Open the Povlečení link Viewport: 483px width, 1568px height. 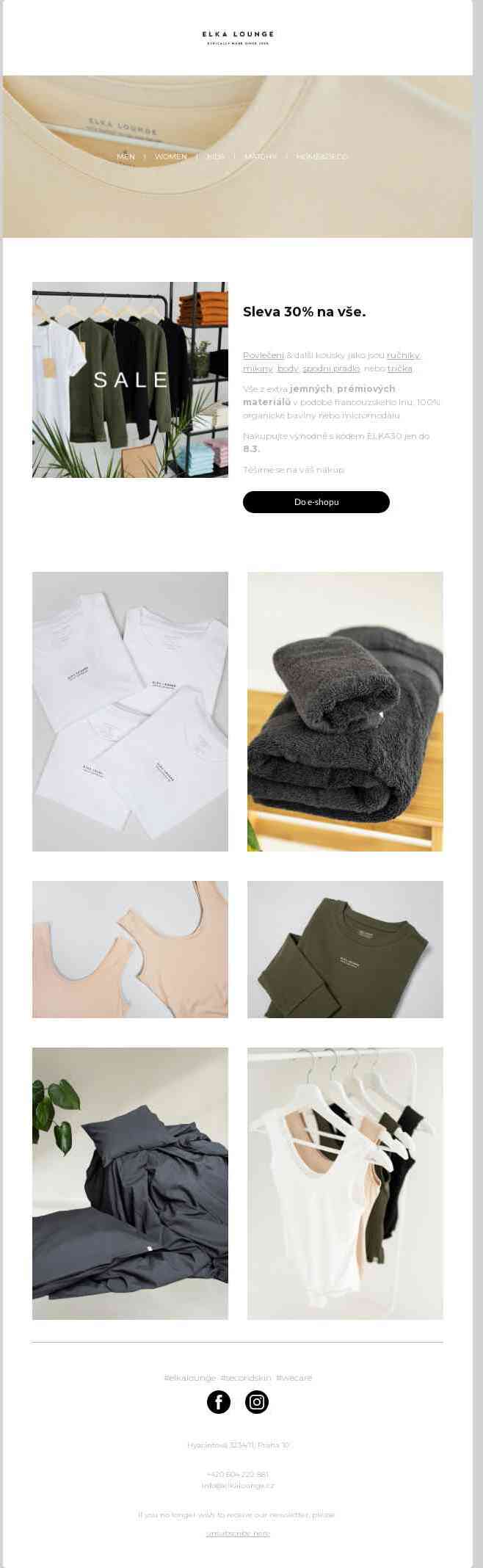[263, 355]
